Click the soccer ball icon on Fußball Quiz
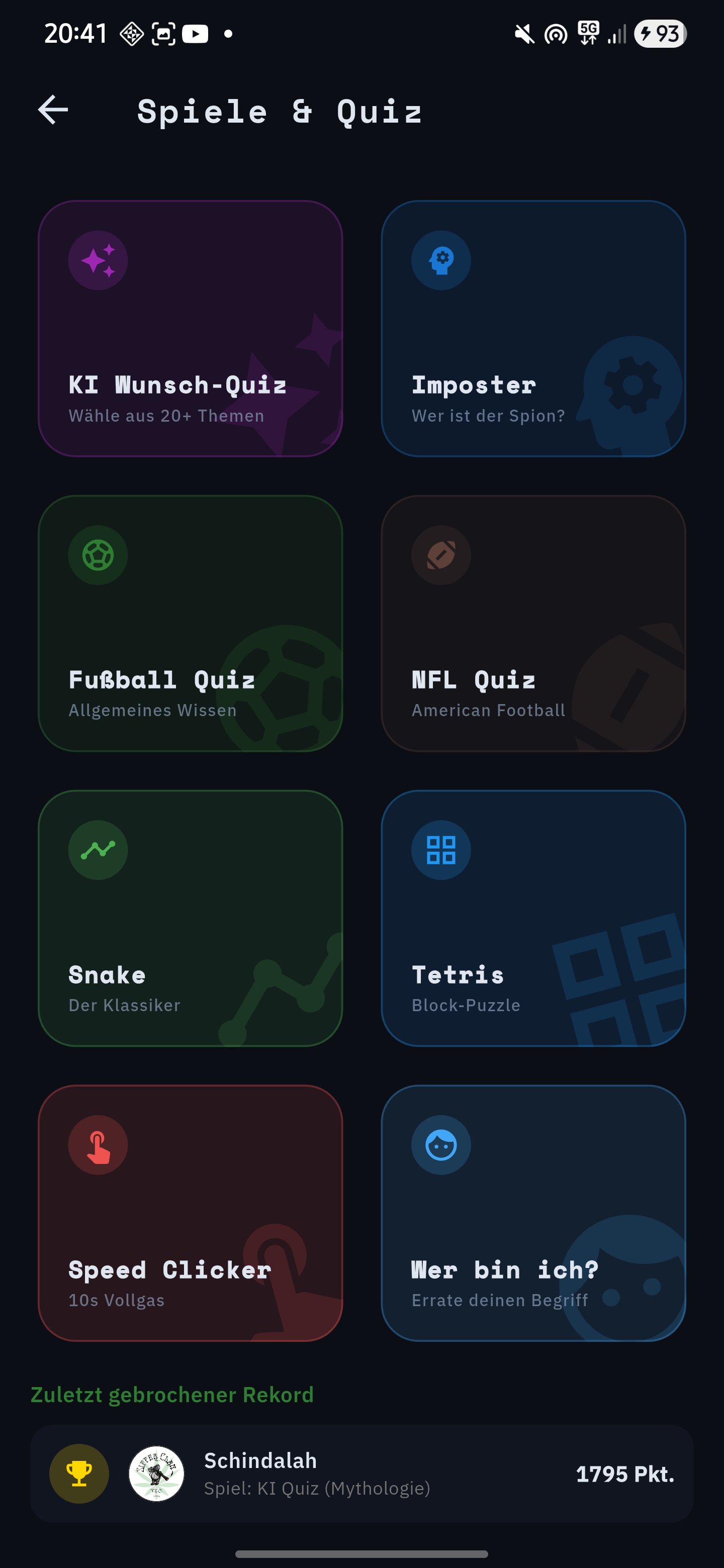The image size is (724, 1568). 98,555
